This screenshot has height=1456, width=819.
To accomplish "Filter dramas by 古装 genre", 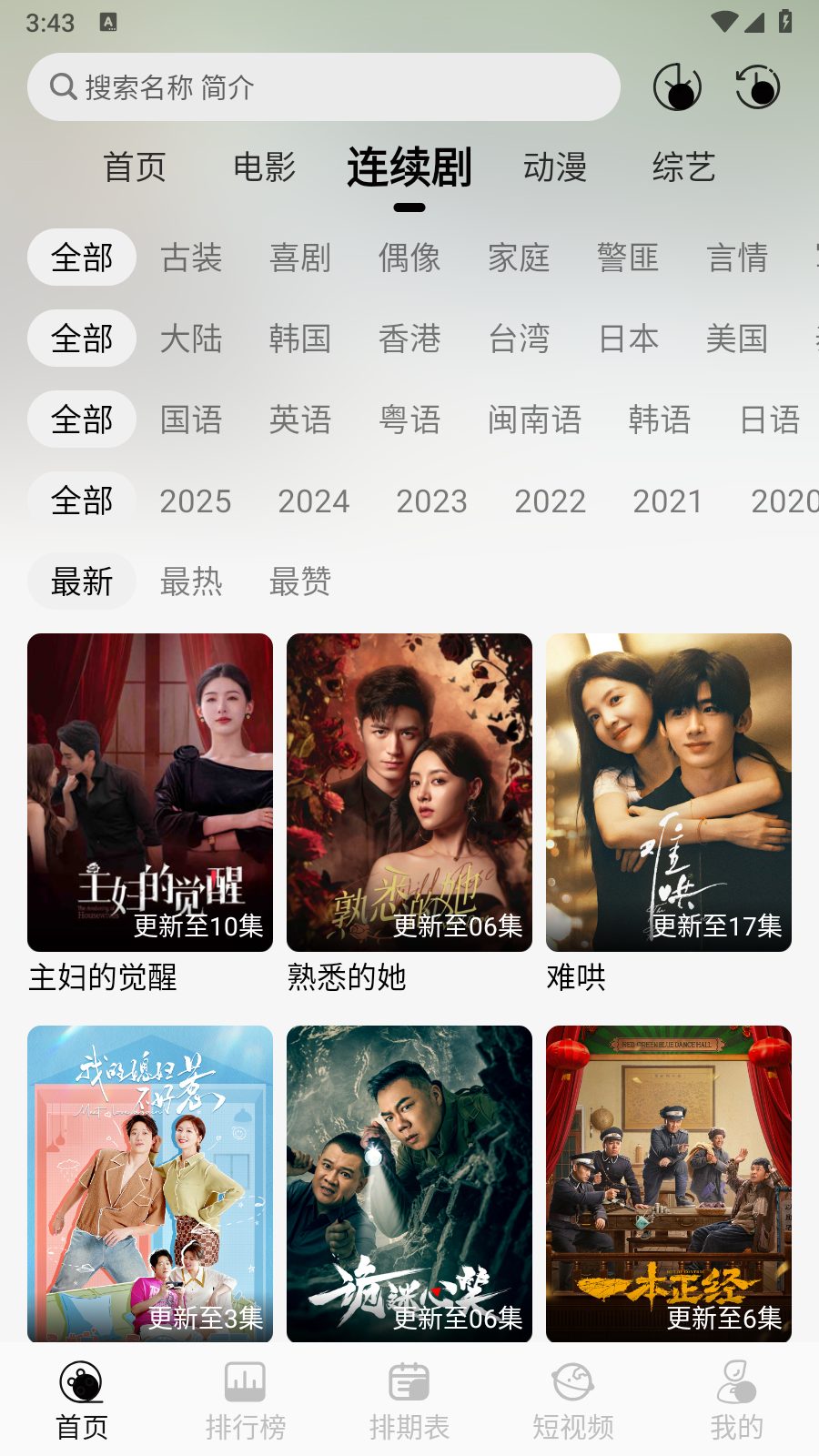I will click(x=191, y=258).
